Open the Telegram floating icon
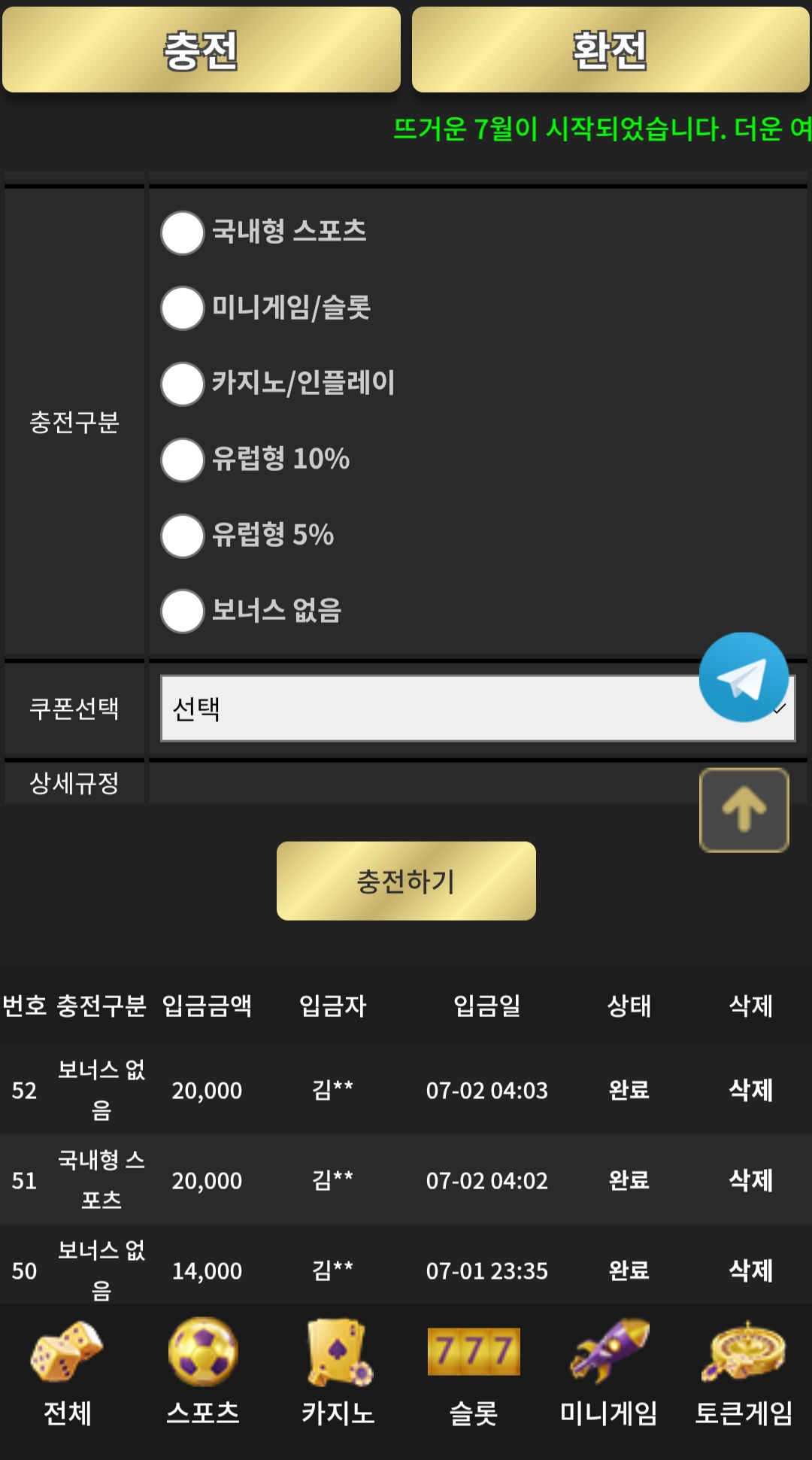The width and height of the screenshot is (812, 1460). [744, 677]
